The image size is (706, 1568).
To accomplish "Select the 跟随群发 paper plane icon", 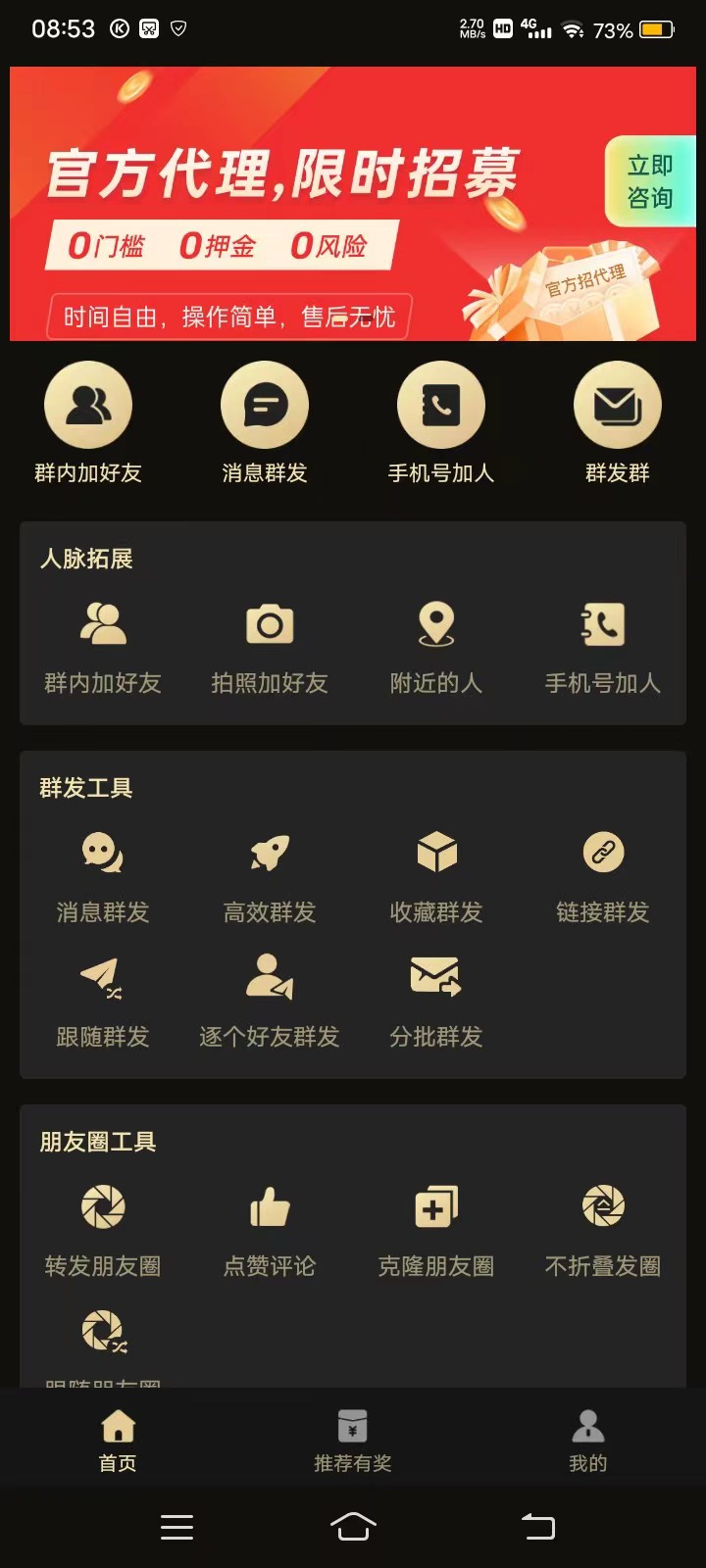I will [x=101, y=978].
